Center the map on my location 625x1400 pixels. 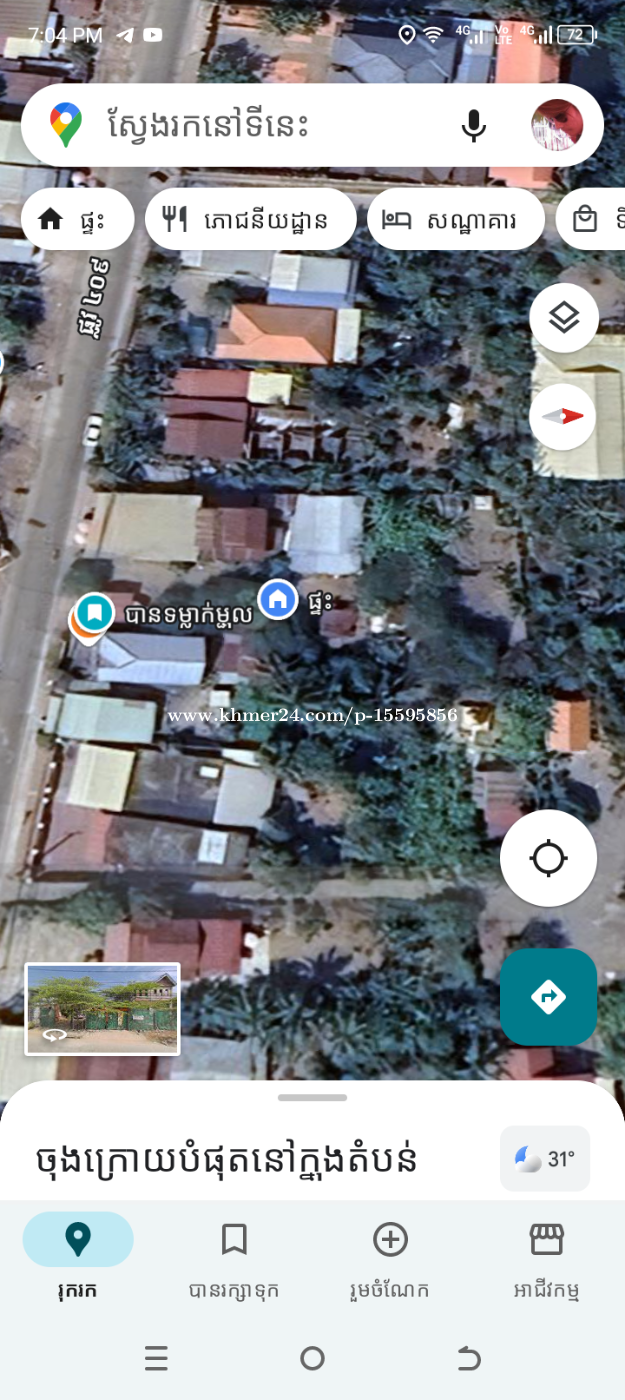point(548,858)
